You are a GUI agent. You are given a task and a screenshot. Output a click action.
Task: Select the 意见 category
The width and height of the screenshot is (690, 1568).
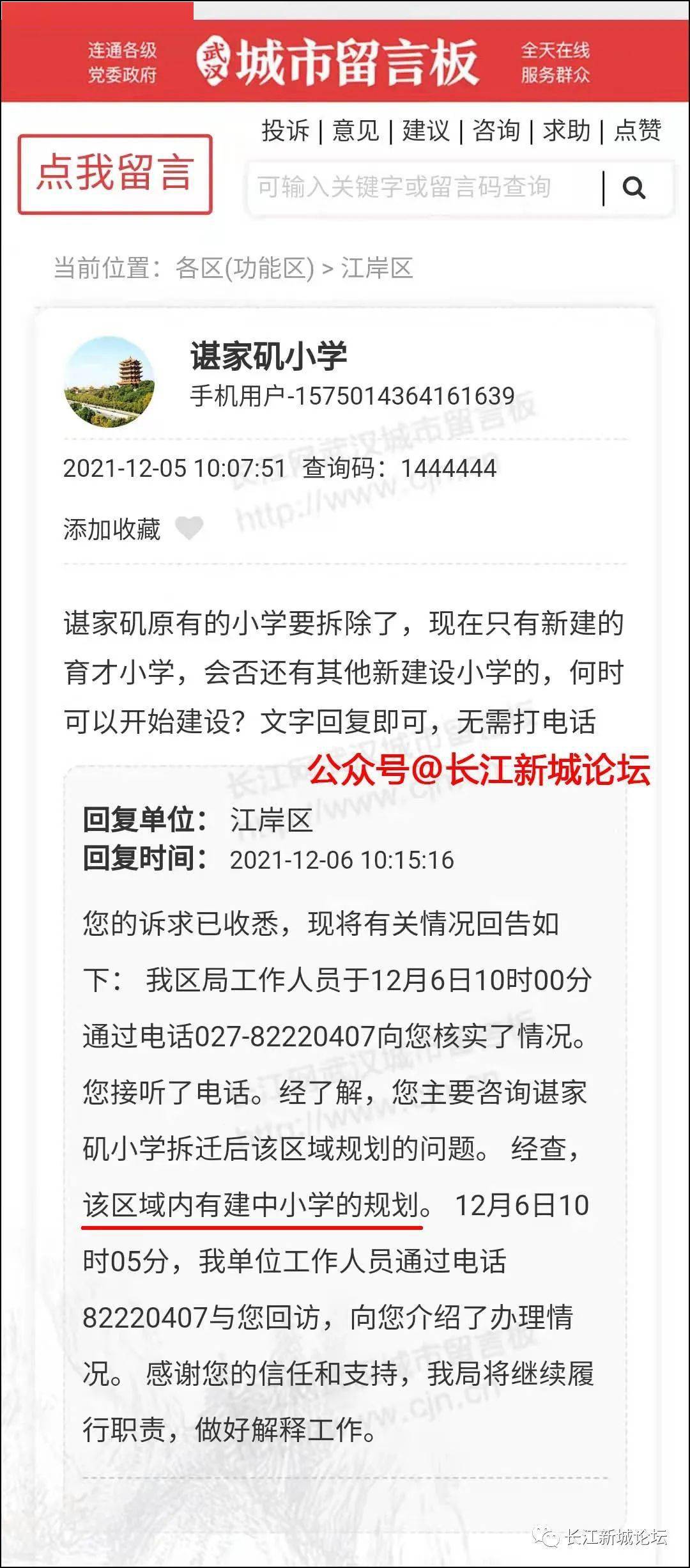click(356, 130)
